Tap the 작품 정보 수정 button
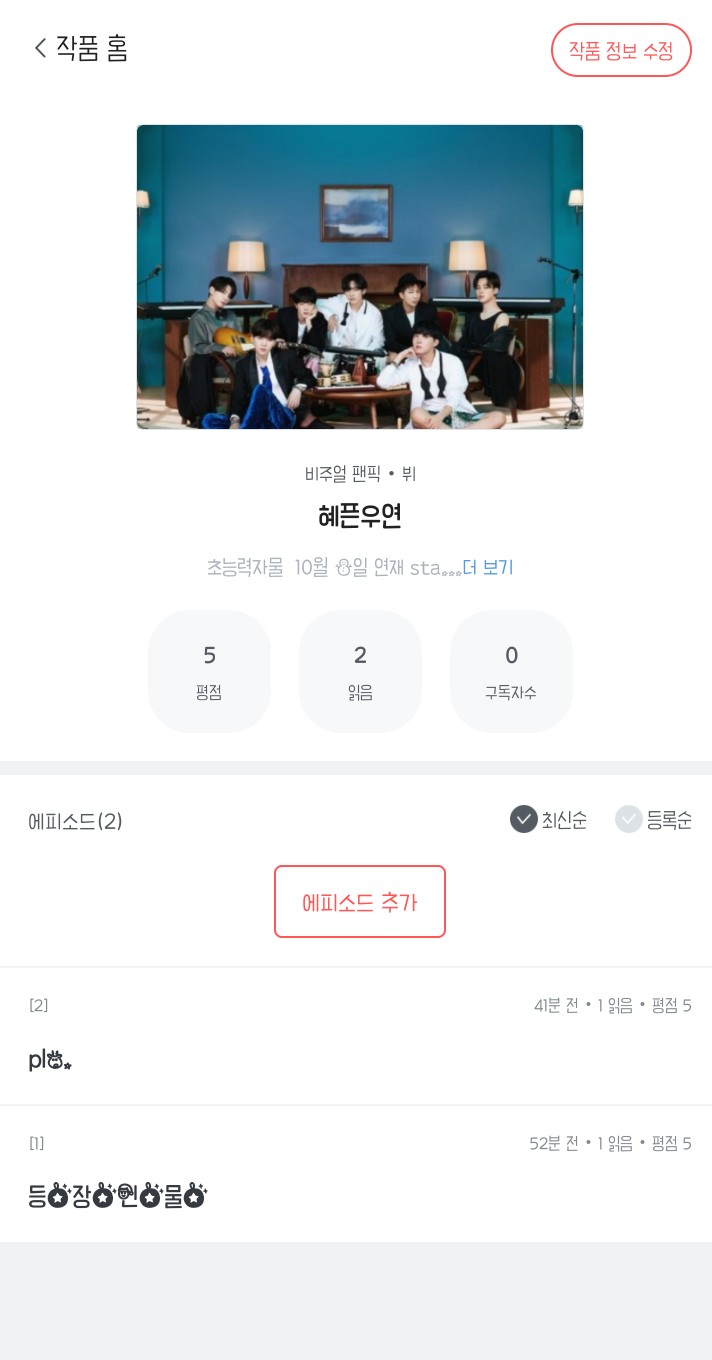This screenshot has width=712, height=1360. point(621,50)
